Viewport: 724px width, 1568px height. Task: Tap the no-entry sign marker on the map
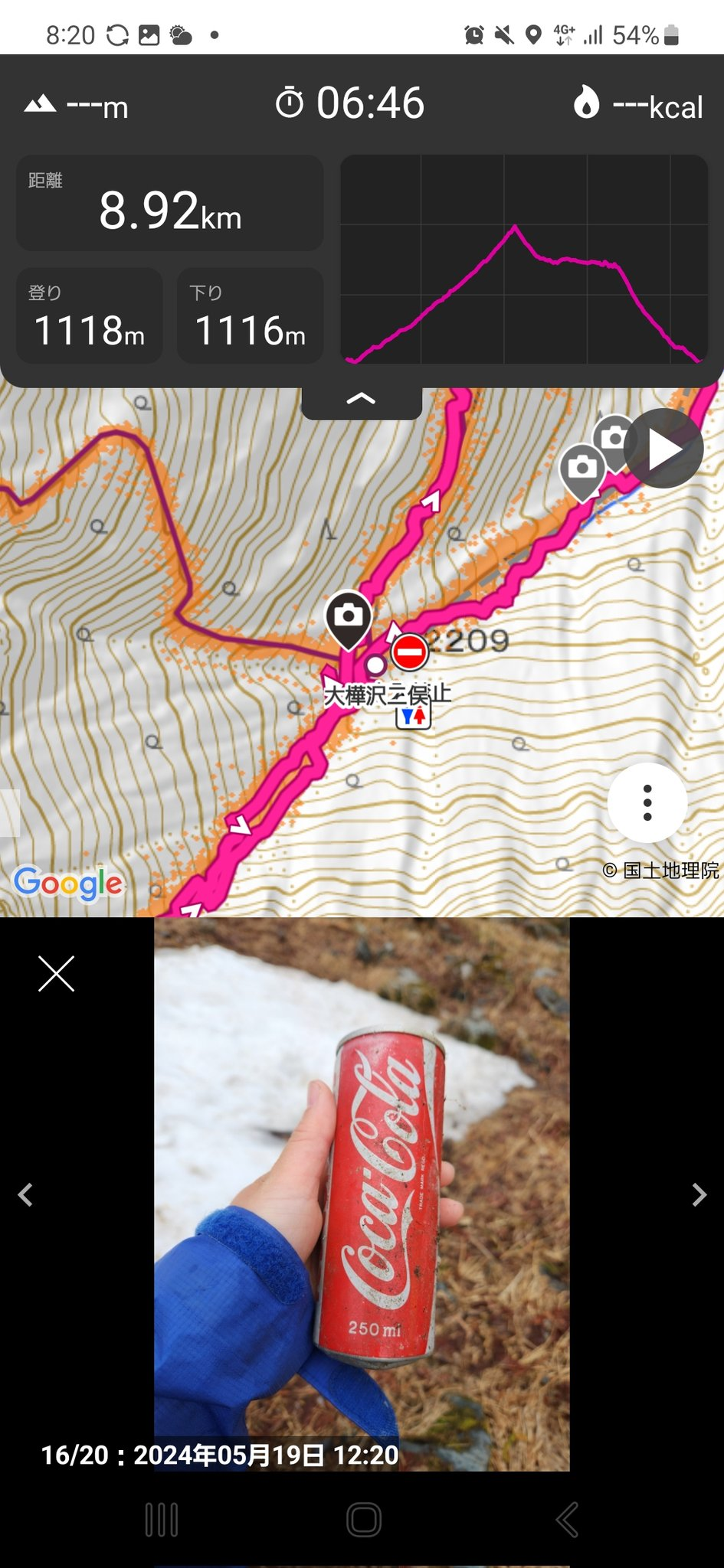point(410,653)
